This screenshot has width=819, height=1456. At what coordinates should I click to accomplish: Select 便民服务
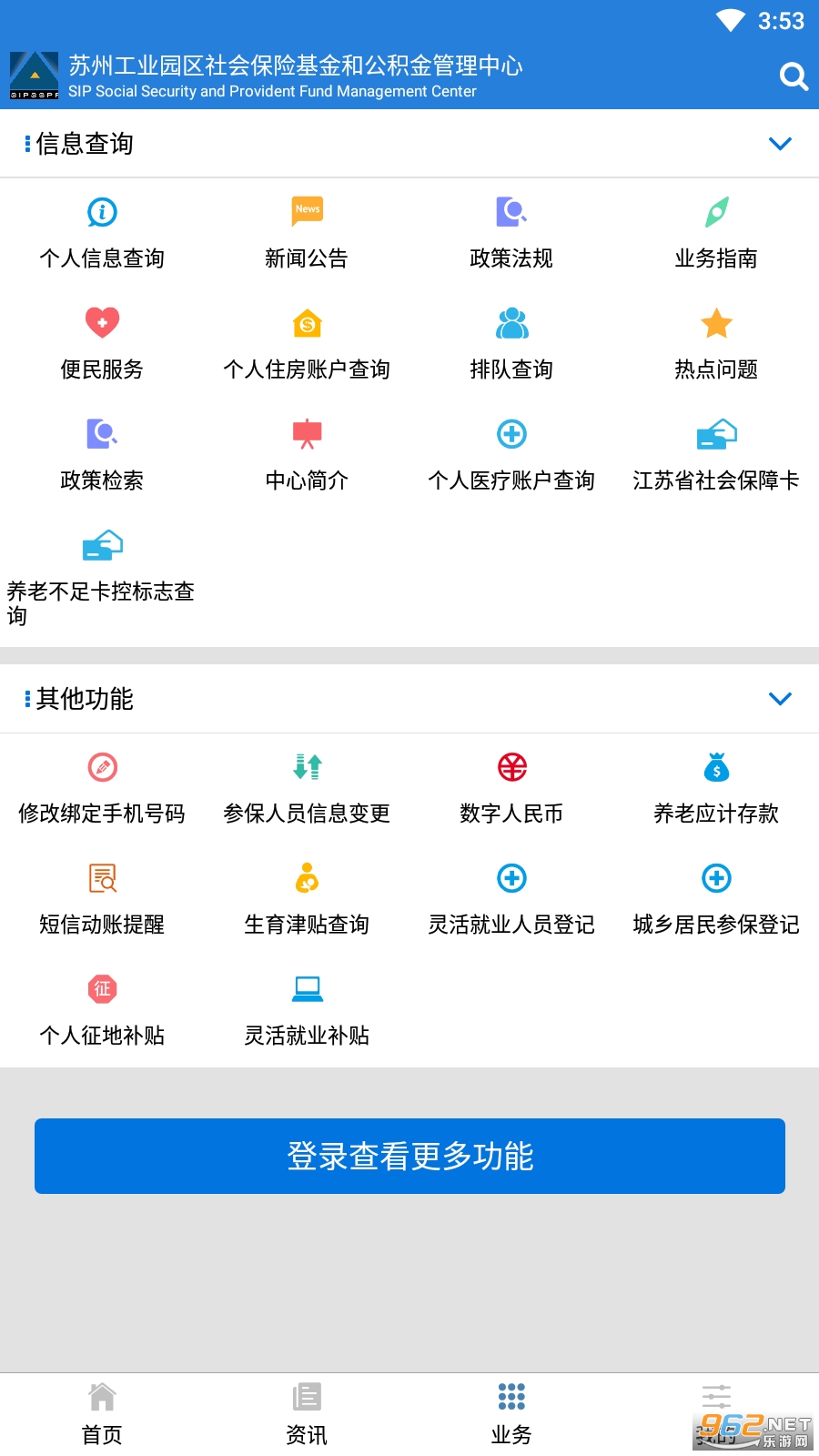(x=102, y=344)
